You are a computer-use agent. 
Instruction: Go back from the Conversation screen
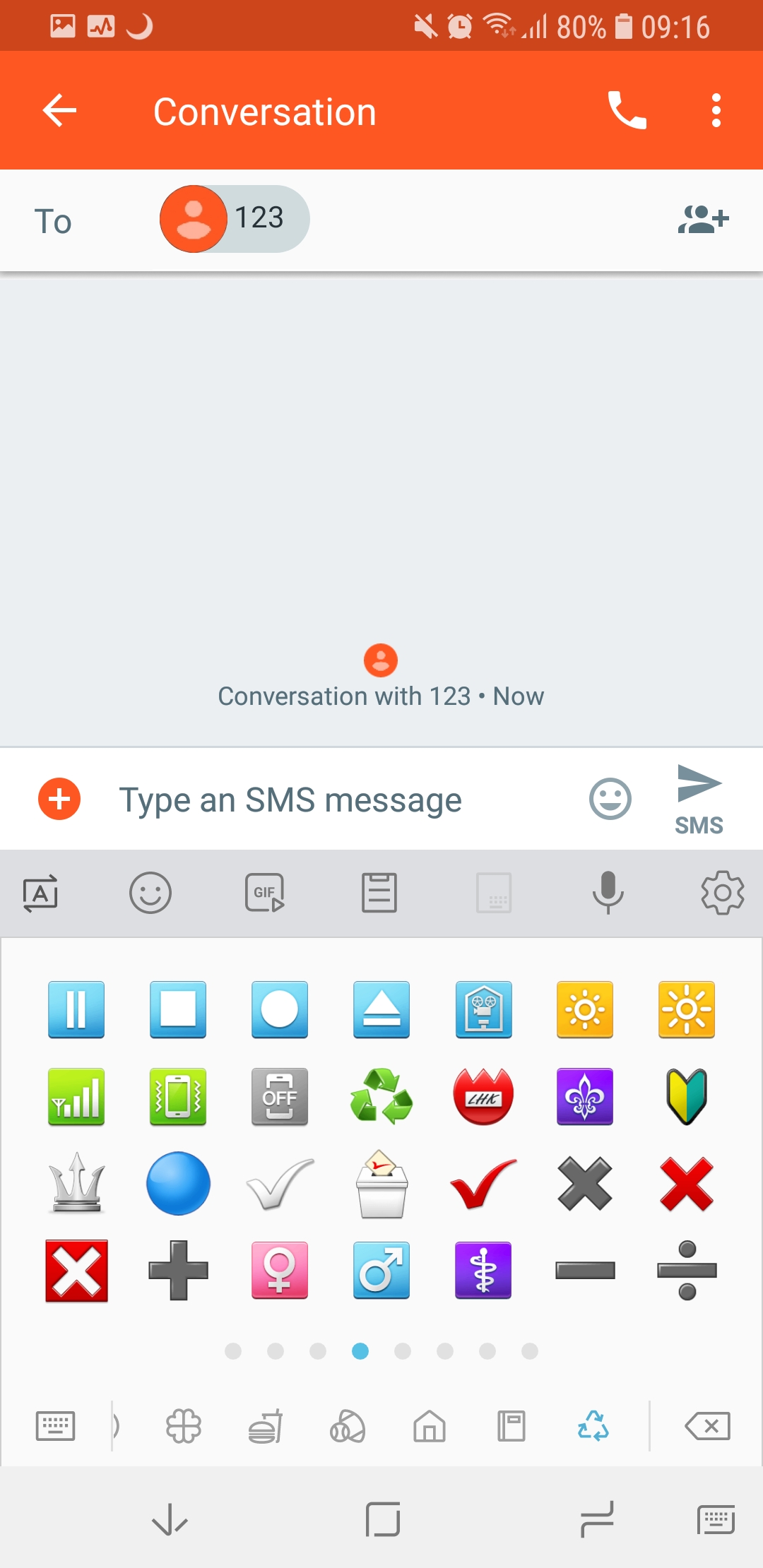59,111
